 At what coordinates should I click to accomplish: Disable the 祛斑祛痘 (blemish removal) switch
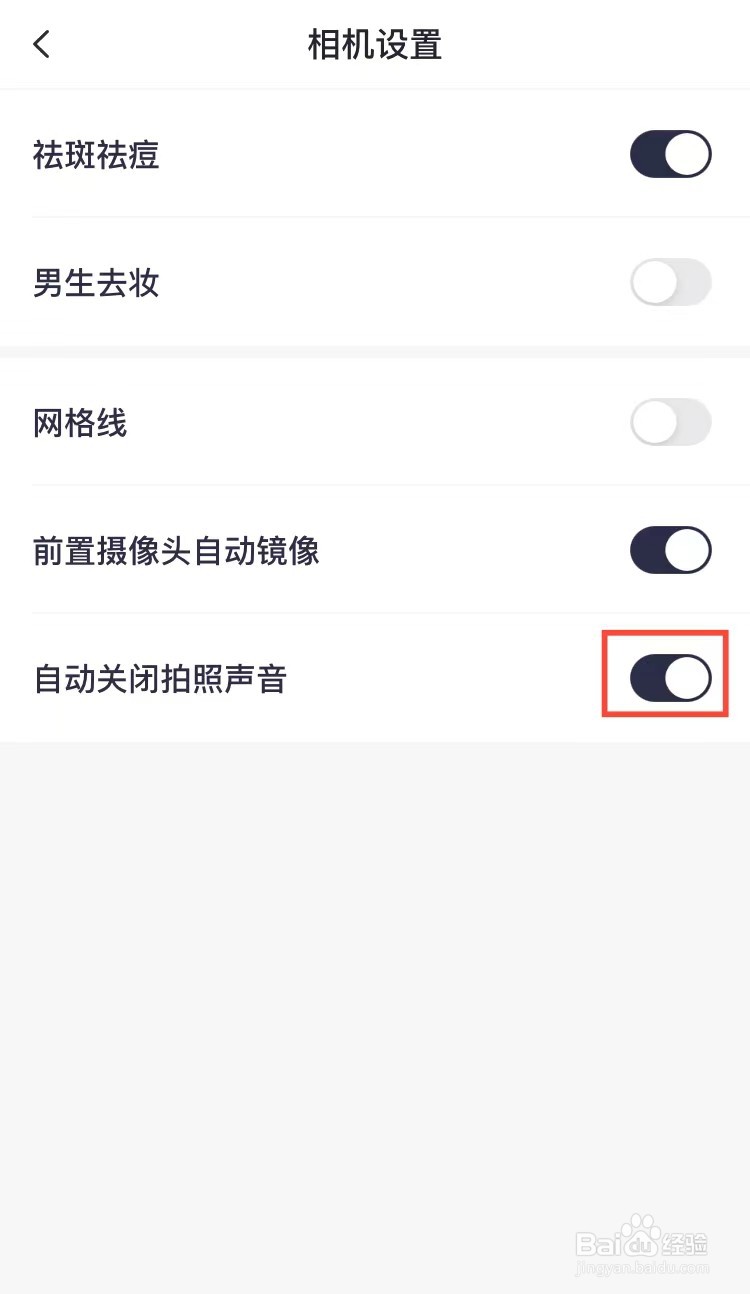pos(670,155)
